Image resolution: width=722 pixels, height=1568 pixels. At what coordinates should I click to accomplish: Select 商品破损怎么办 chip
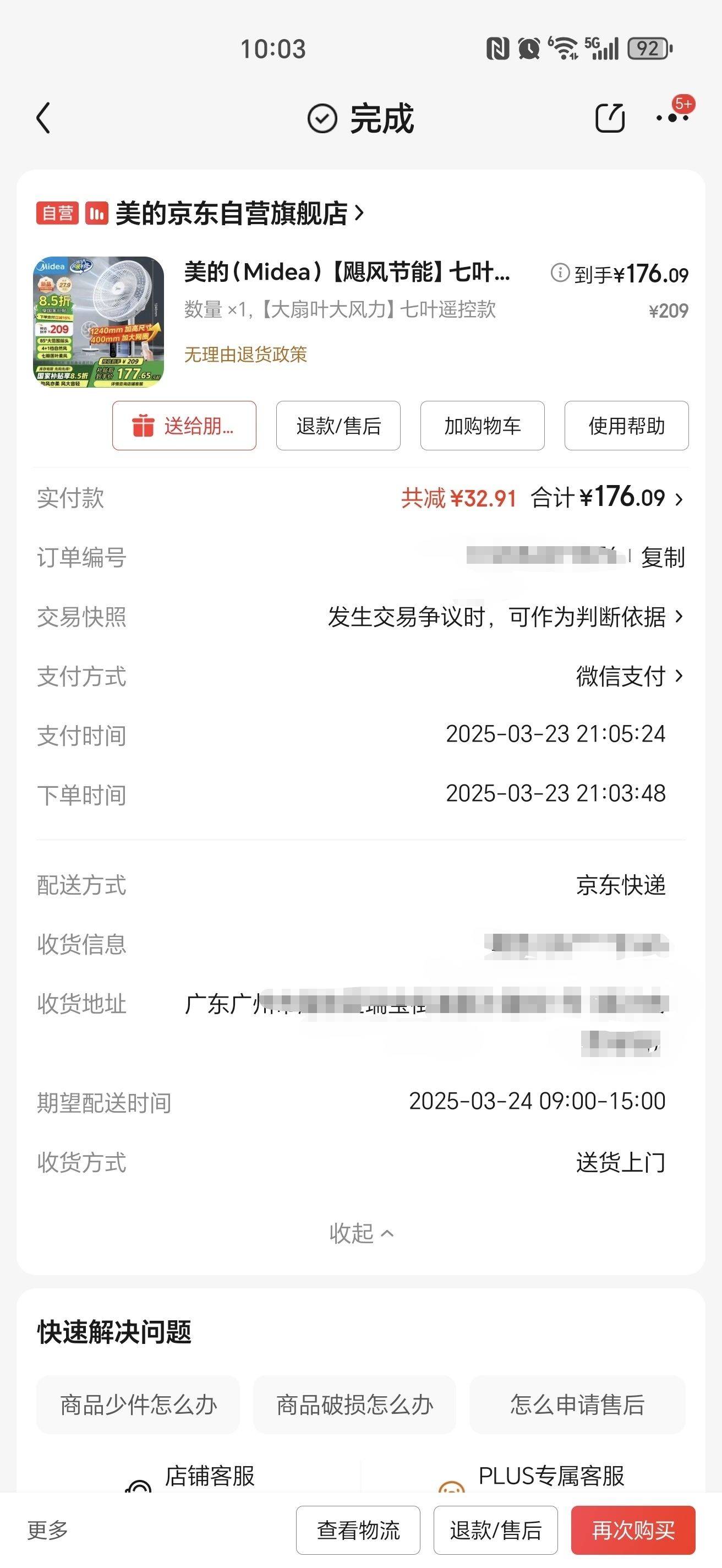pos(354,1404)
